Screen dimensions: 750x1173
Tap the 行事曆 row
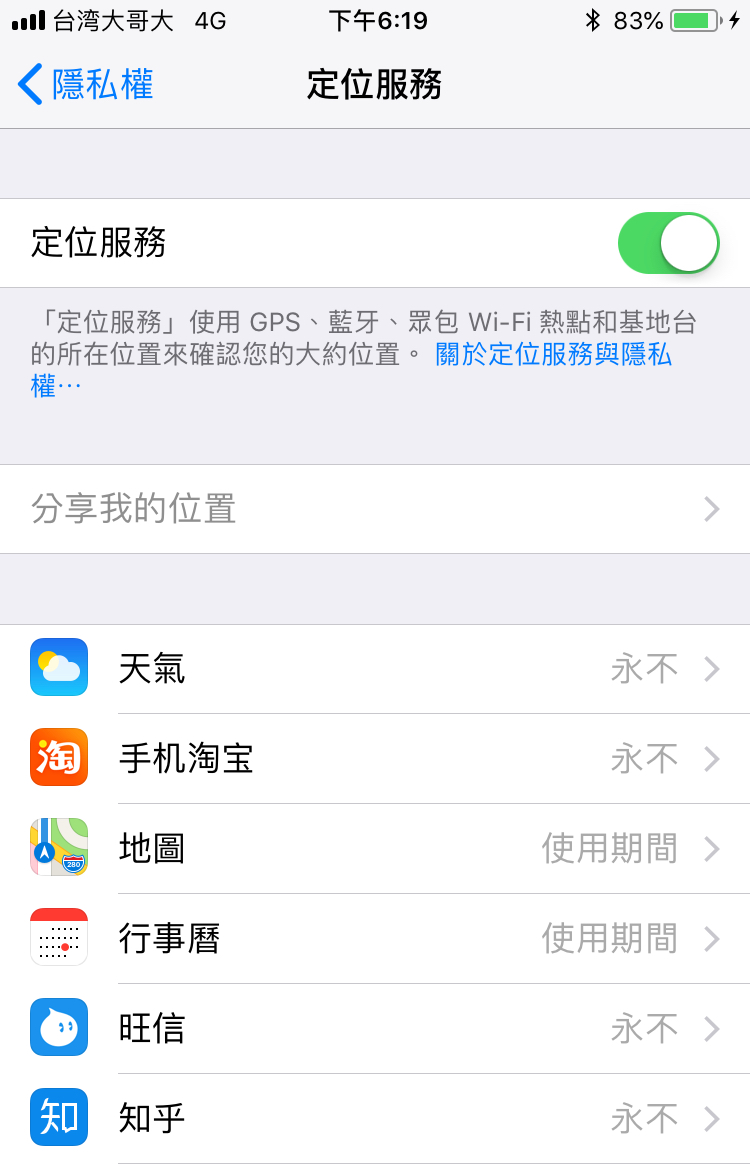[375, 939]
